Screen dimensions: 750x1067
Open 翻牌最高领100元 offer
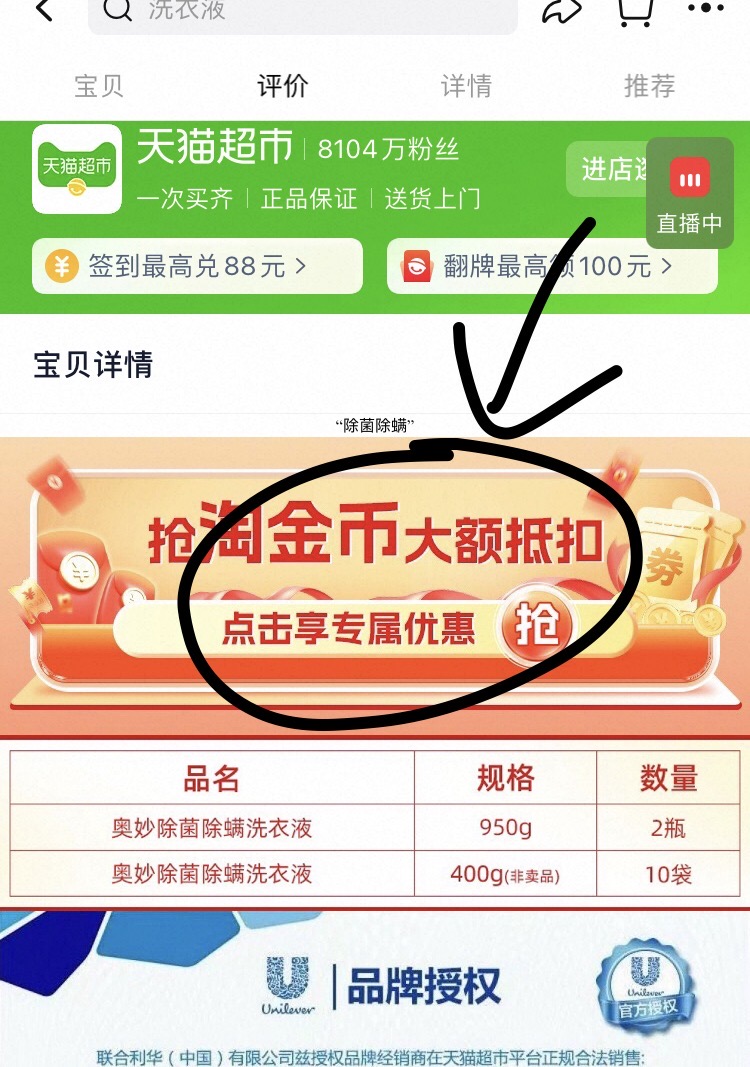[551, 266]
